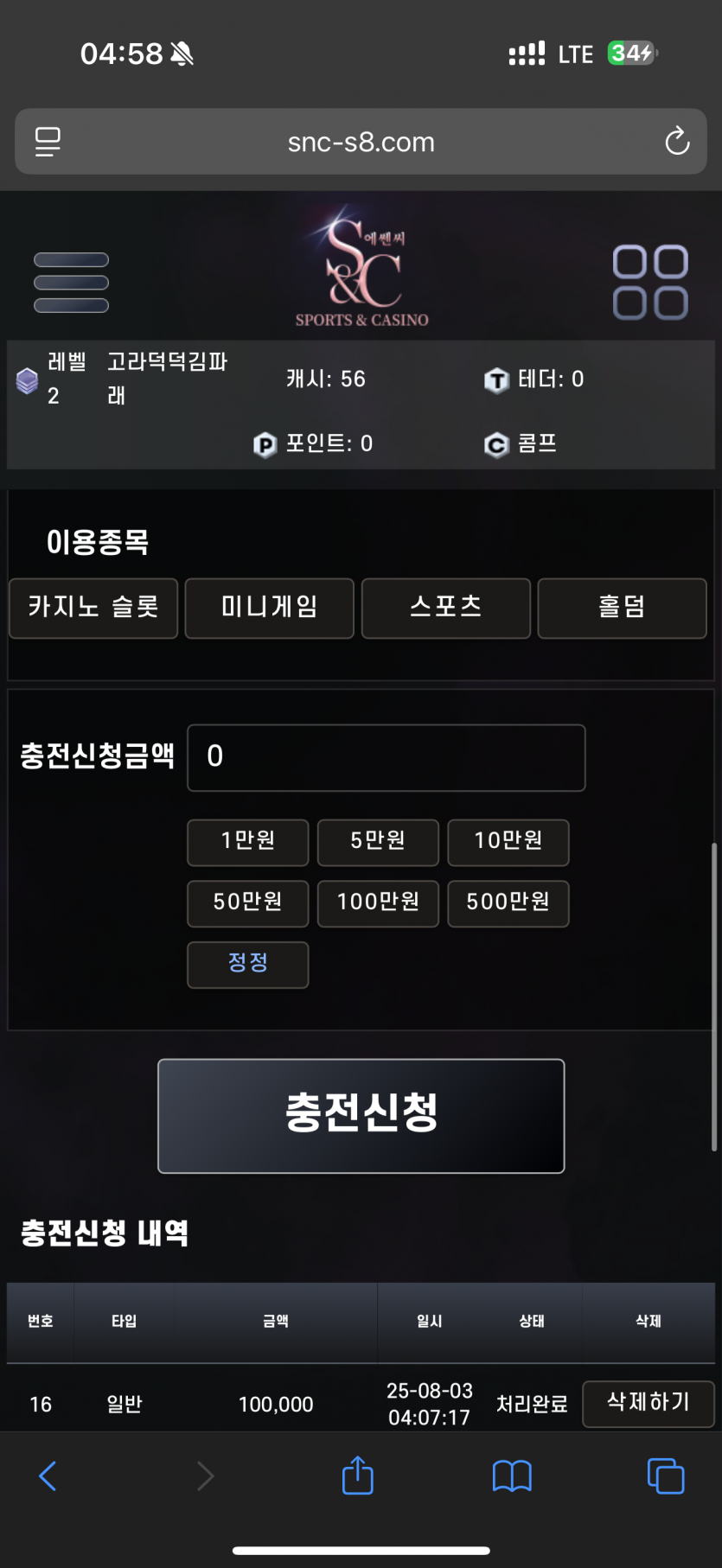Image resolution: width=722 pixels, height=1568 pixels.
Task: Add 100만원 to the amount
Action: [378, 904]
